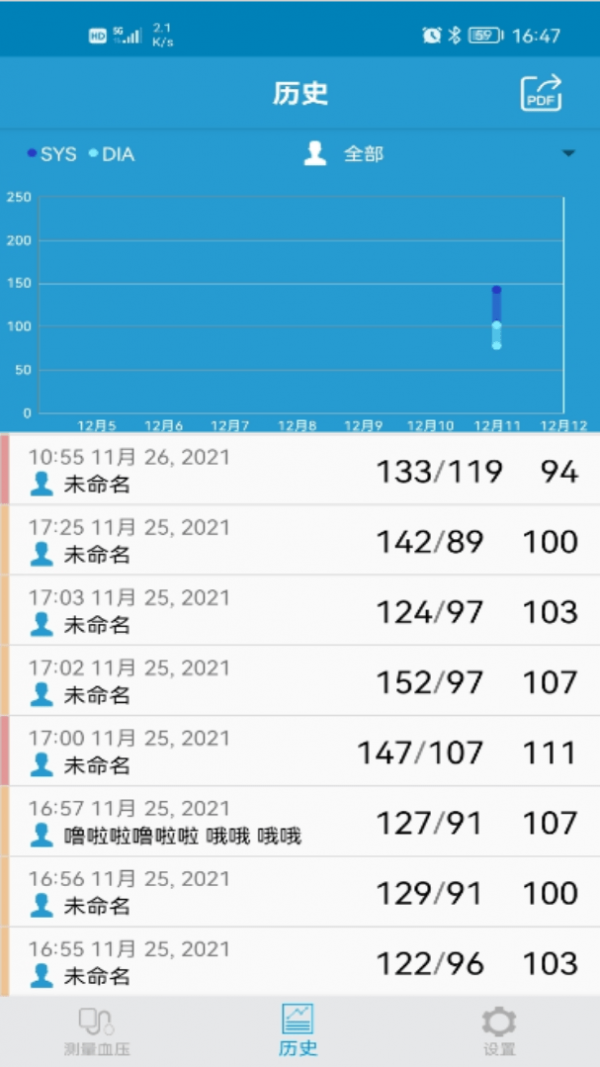Open the 16:57 record reading 127/91
600x1067 pixels.
coord(300,822)
